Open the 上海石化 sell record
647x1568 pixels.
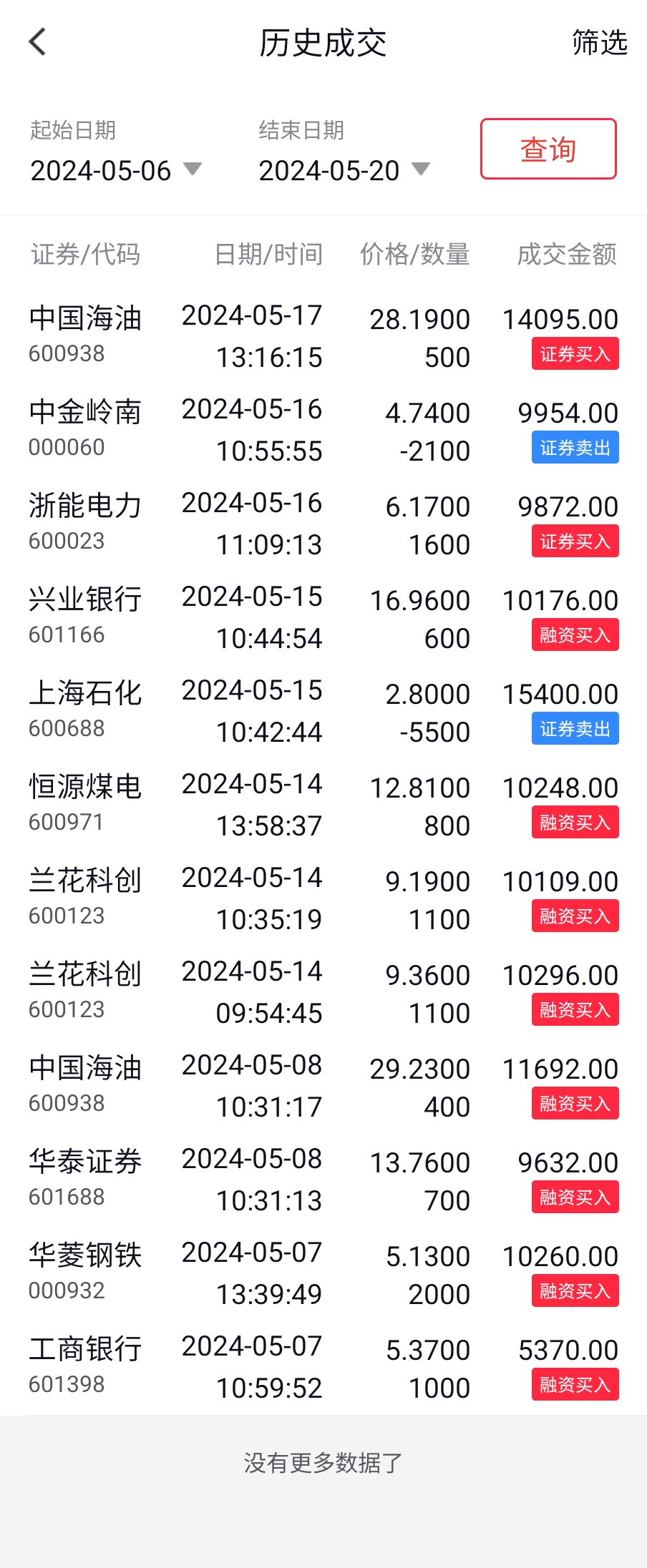point(323,711)
